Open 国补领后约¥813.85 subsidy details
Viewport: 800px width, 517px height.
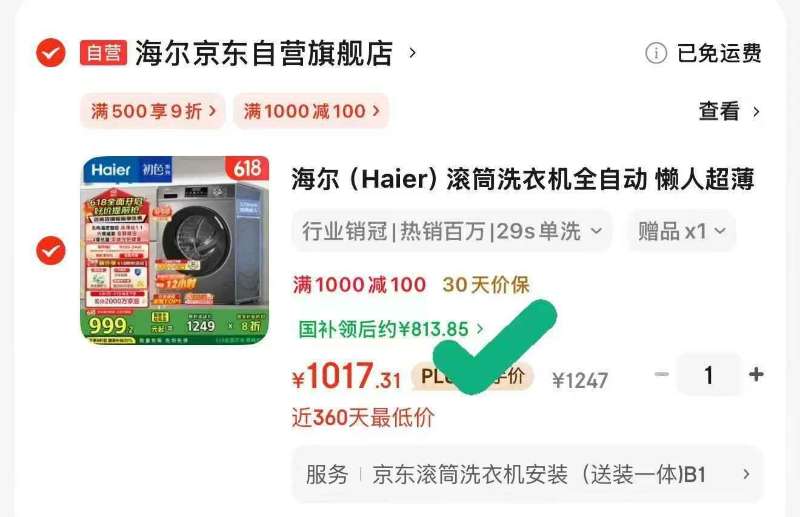coord(391,328)
